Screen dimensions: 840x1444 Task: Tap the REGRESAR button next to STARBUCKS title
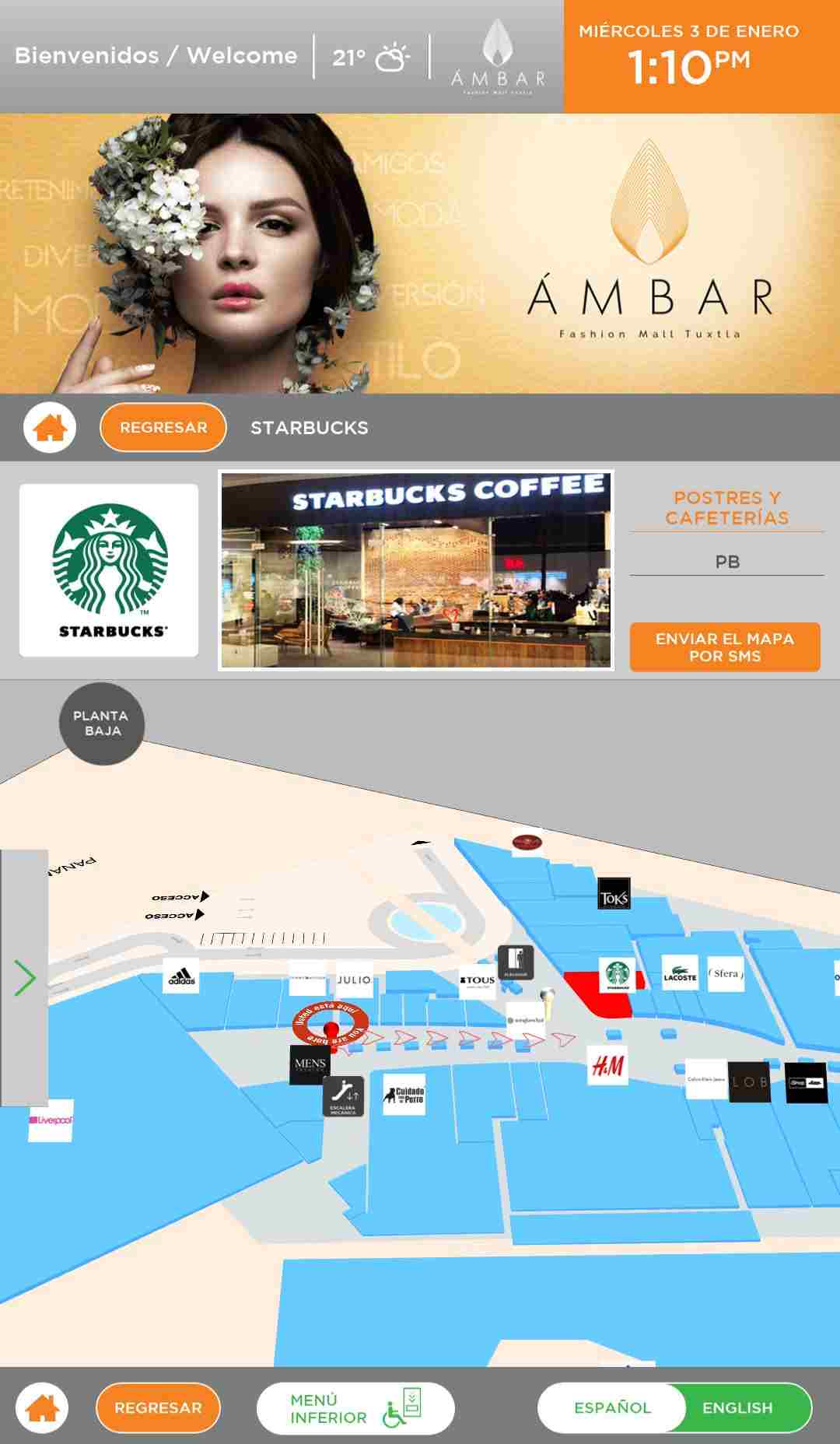[x=163, y=427]
